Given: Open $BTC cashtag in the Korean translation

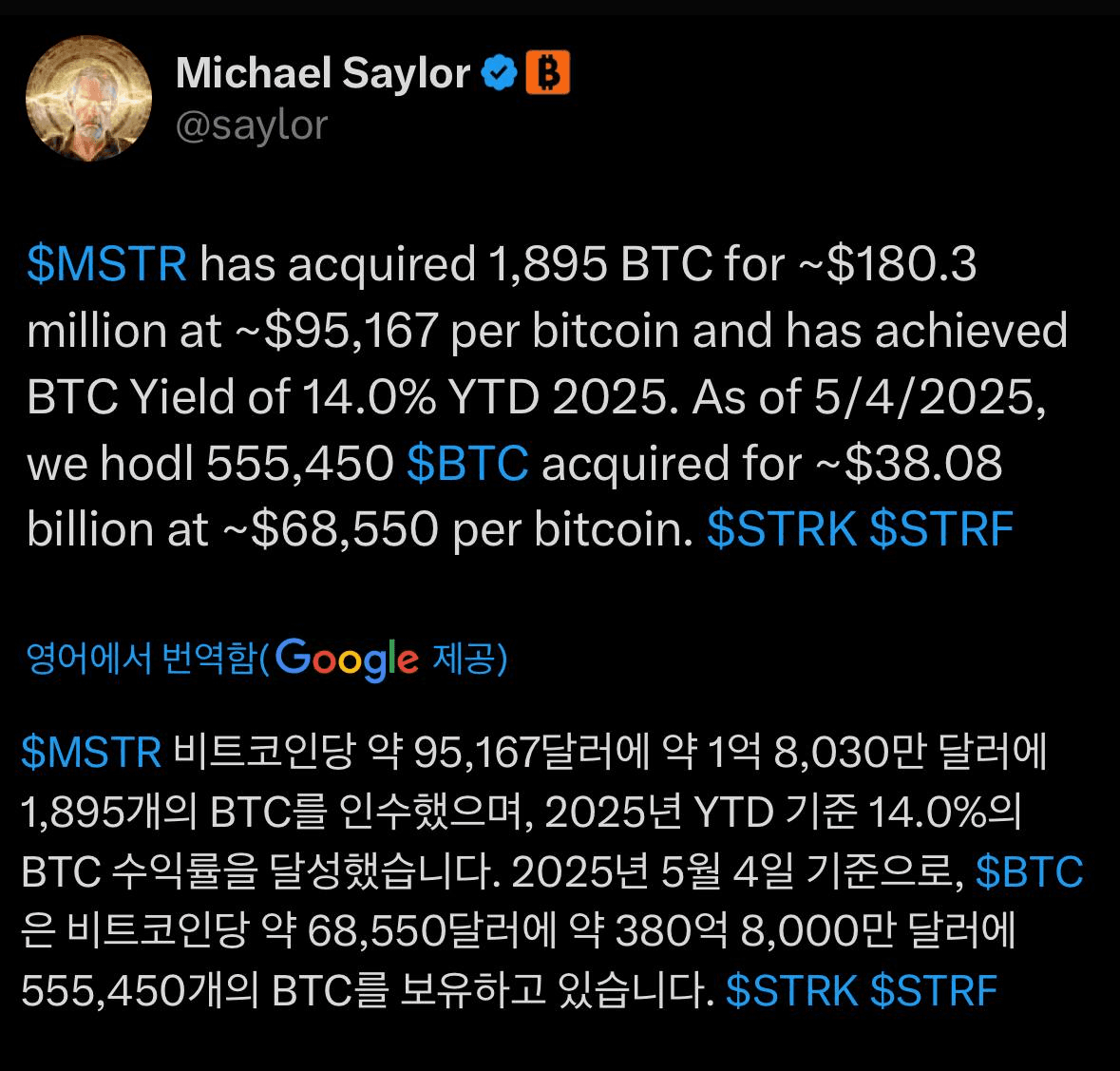Looking at the screenshot, I should pyautogui.click(x=1029, y=871).
